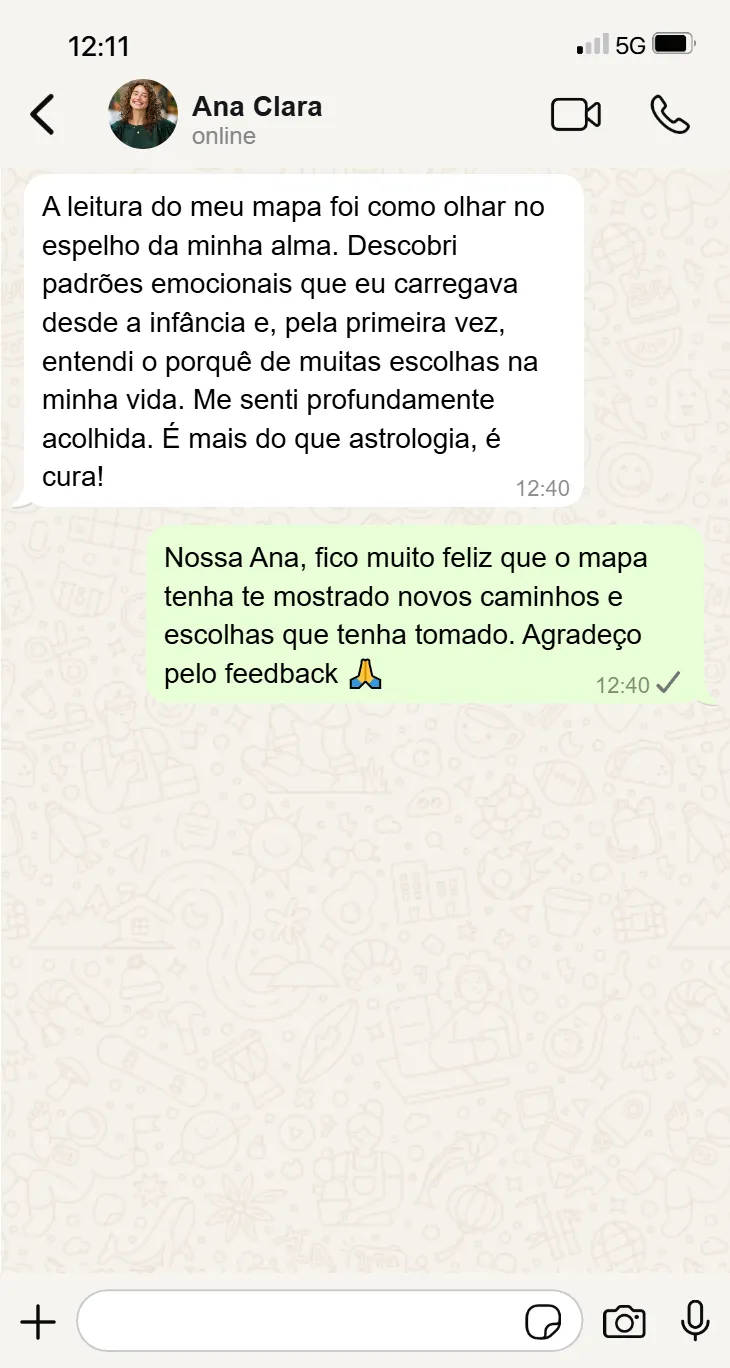The image size is (730, 1368).
Task: Open the camera to send a photo
Action: tap(624, 1322)
